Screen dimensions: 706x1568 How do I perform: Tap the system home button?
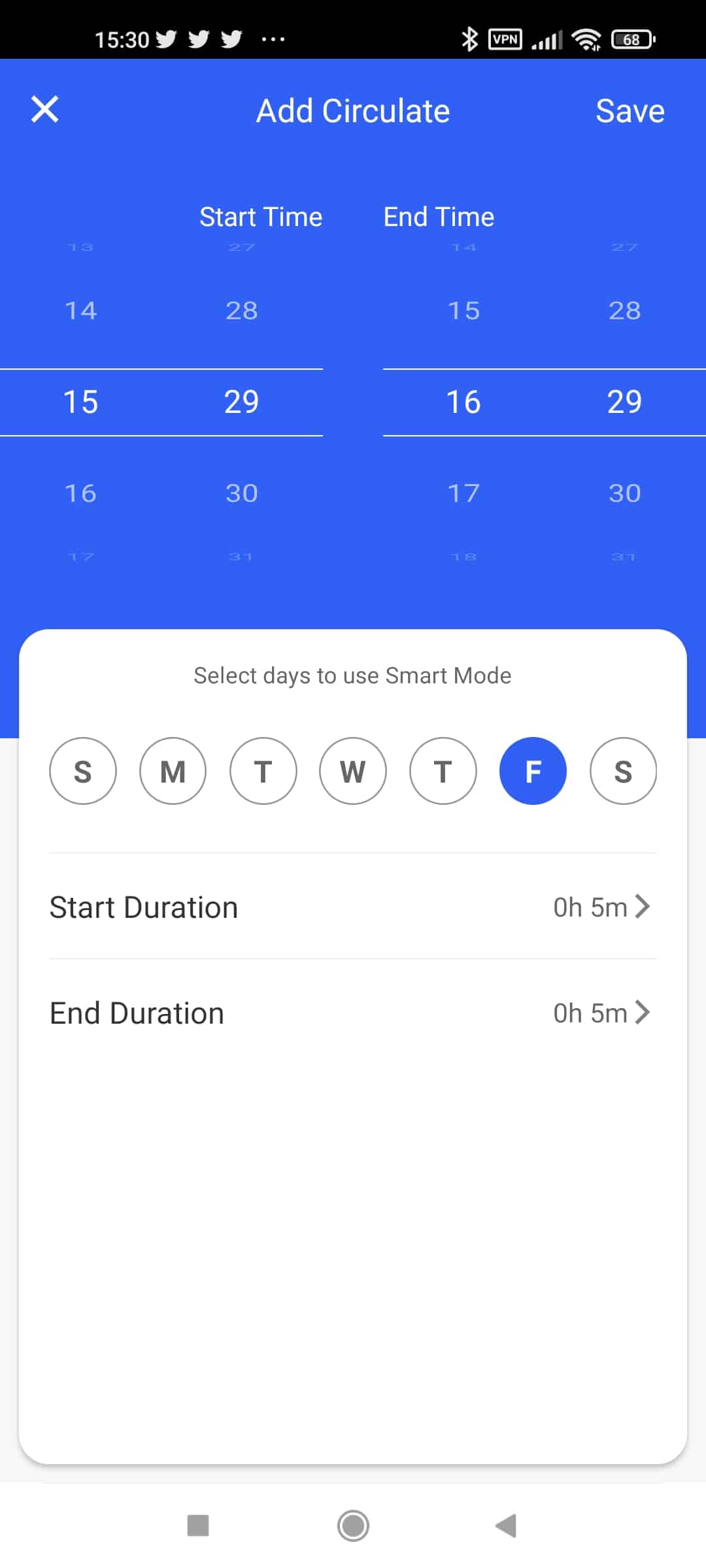[353, 1526]
